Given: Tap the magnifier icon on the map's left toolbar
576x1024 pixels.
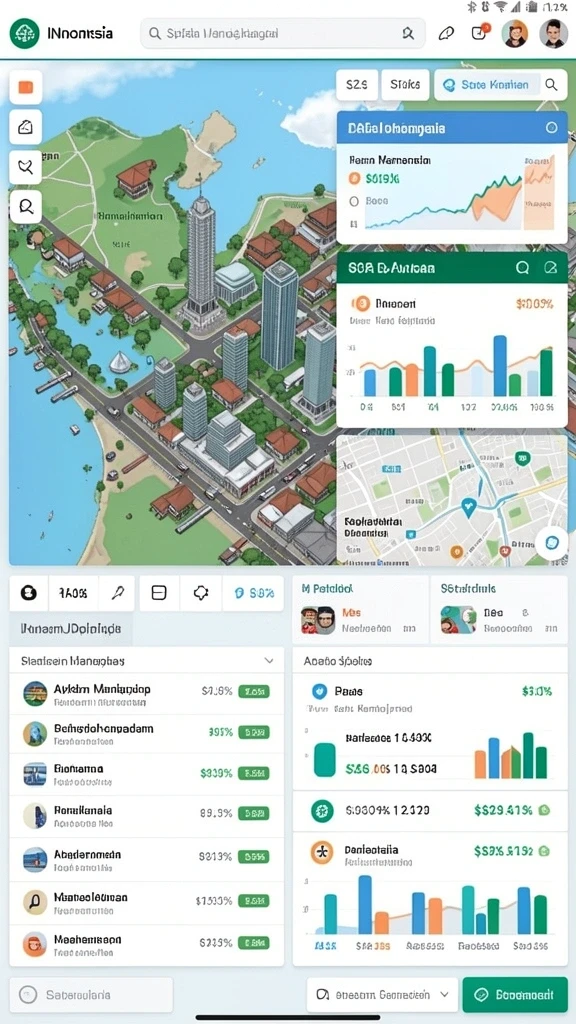Looking at the screenshot, I should pos(26,207).
